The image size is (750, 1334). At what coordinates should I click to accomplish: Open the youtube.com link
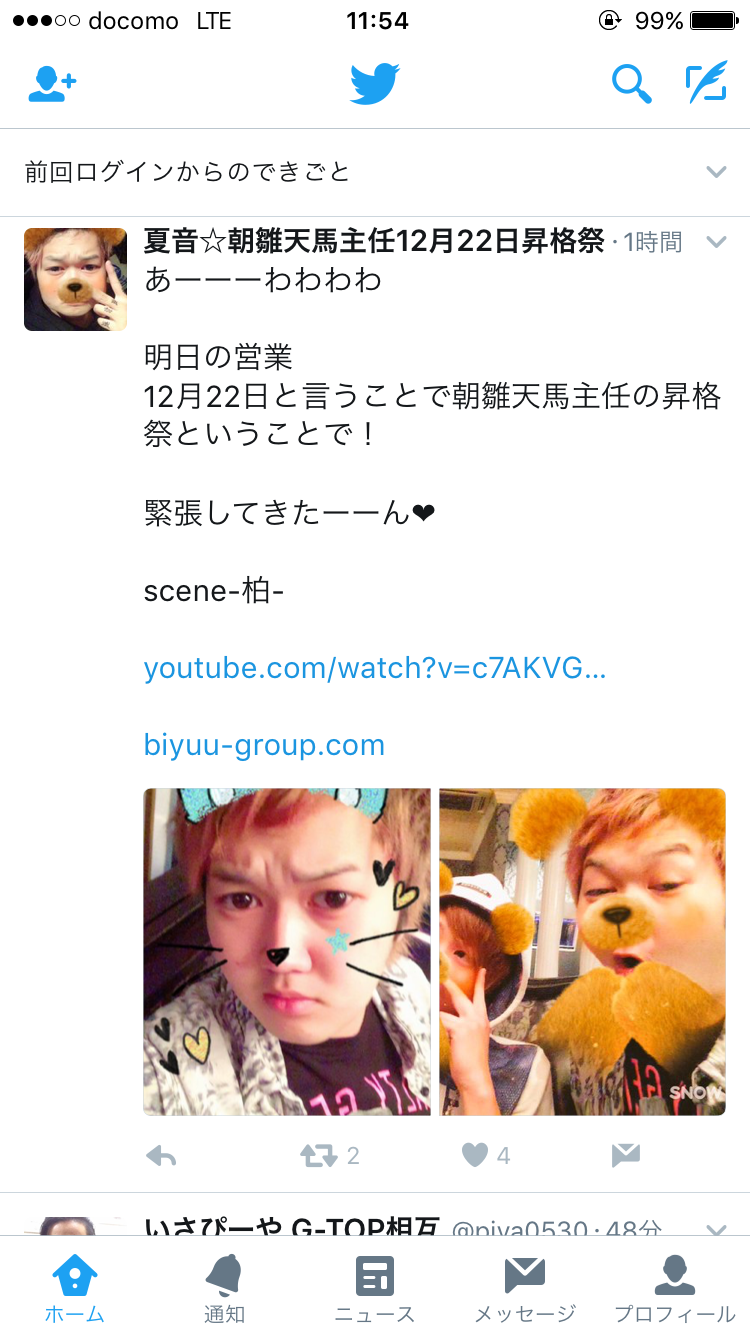tap(375, 668)
